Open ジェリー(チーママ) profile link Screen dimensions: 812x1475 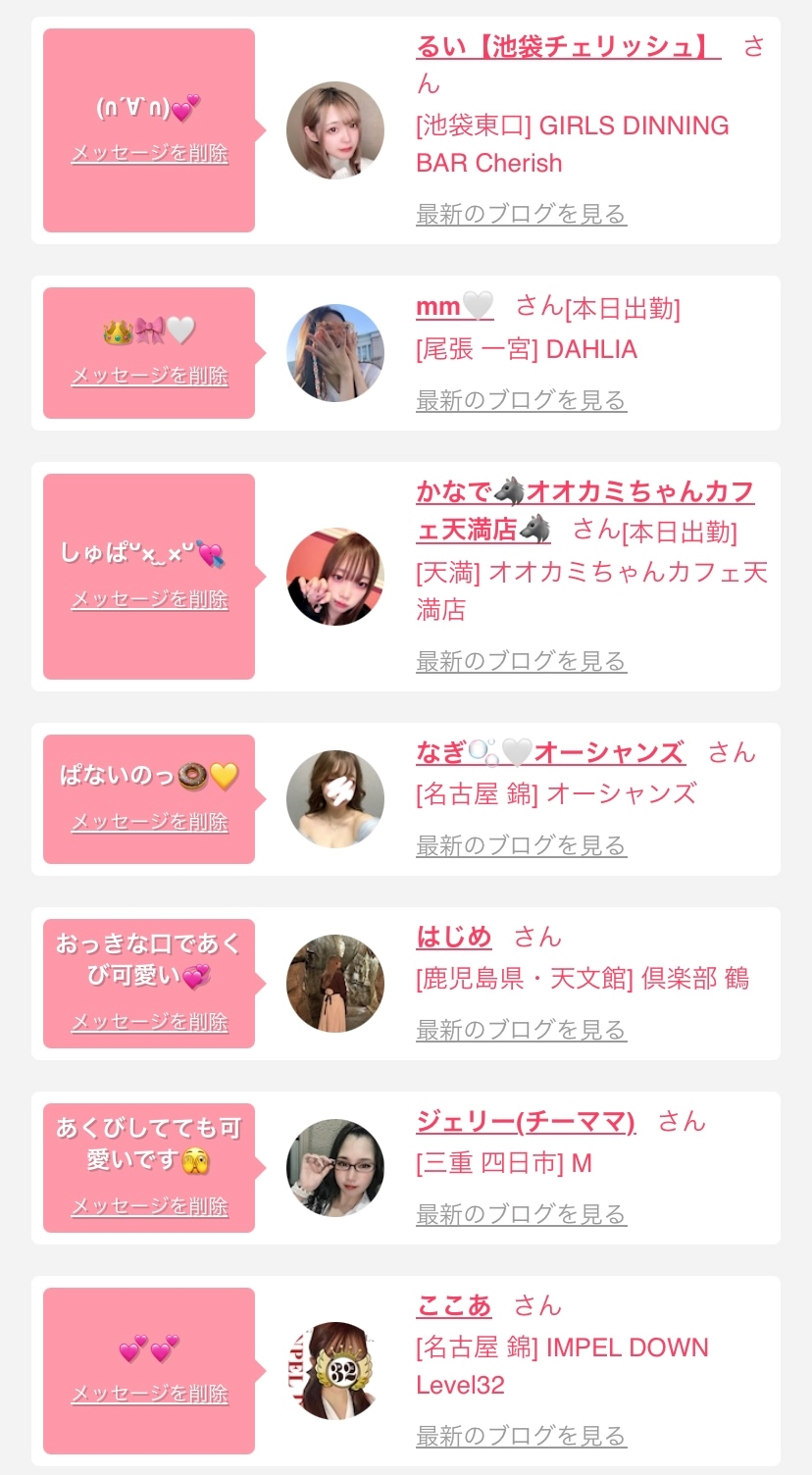(526, 1121)
